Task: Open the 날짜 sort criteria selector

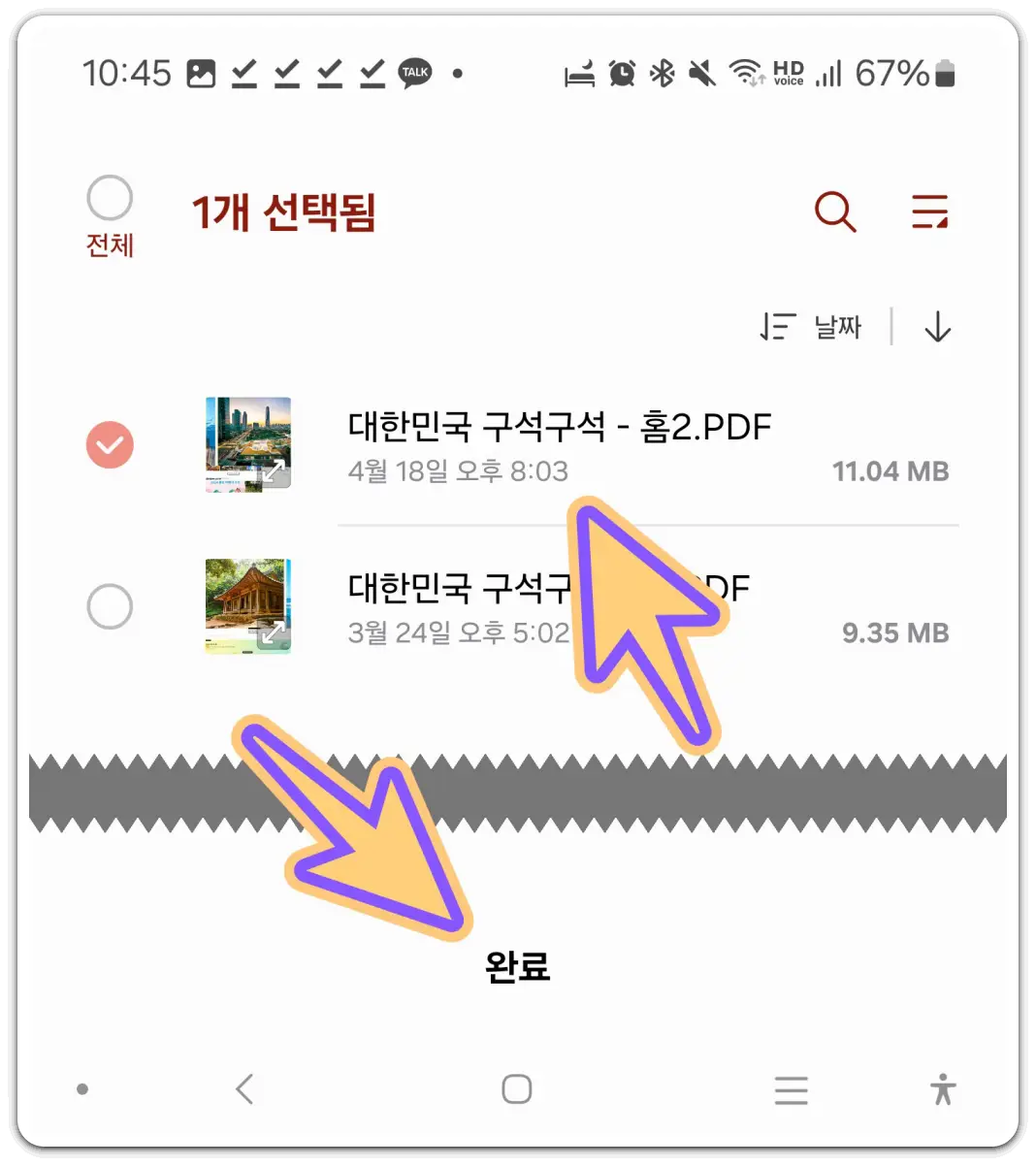Action: click(836, 327)
